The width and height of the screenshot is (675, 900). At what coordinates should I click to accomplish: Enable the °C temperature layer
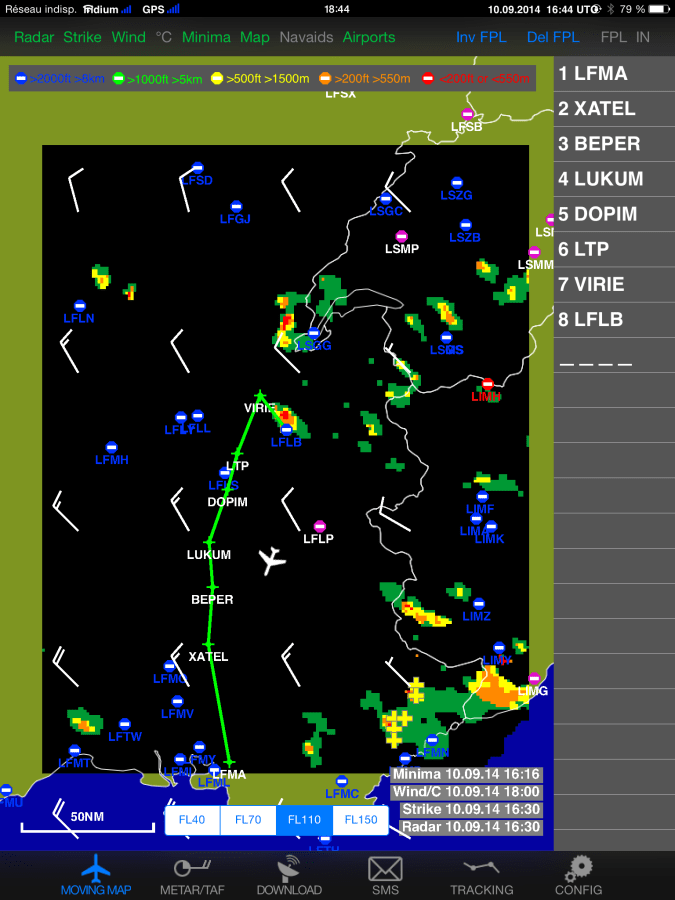point(164,37)
